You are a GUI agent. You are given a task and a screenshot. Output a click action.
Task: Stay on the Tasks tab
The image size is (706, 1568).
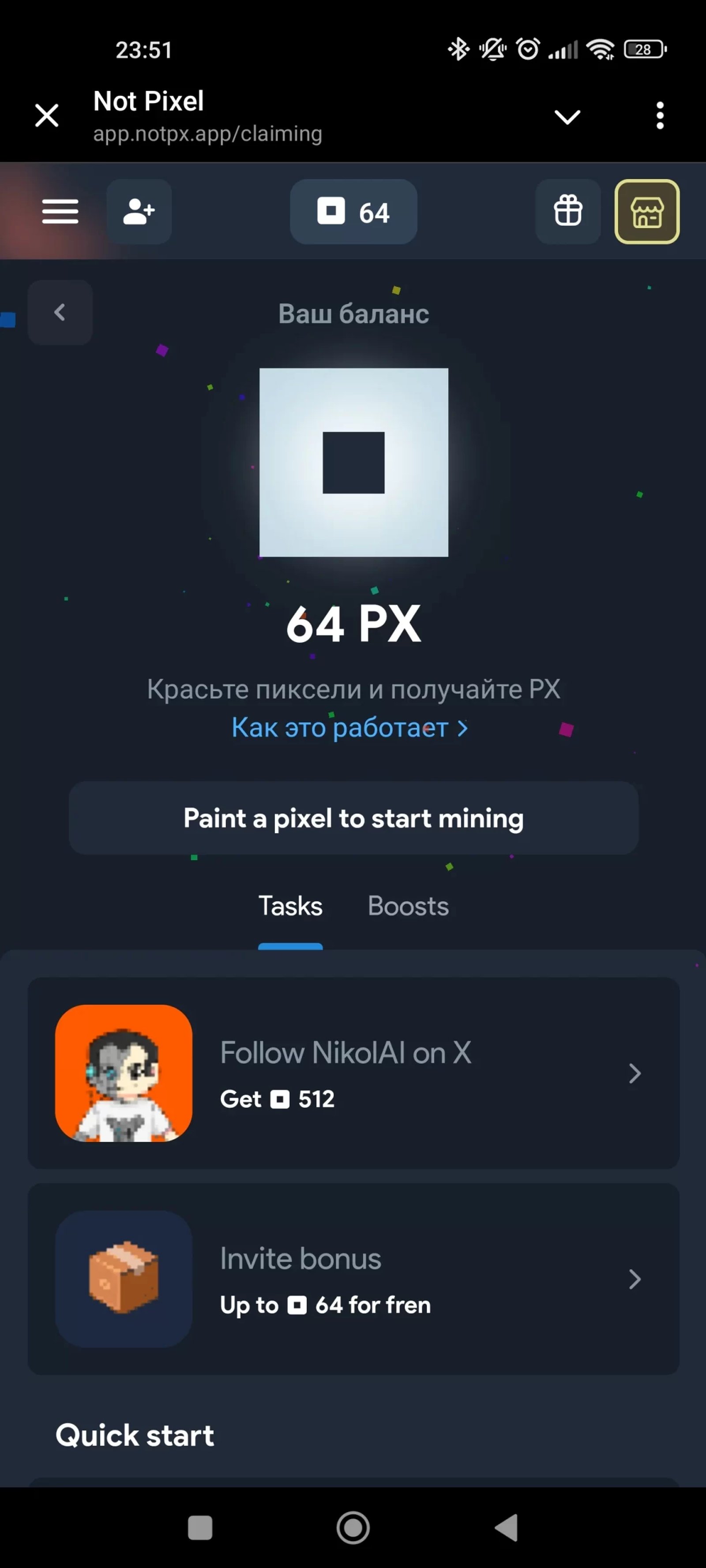point(290,906)
